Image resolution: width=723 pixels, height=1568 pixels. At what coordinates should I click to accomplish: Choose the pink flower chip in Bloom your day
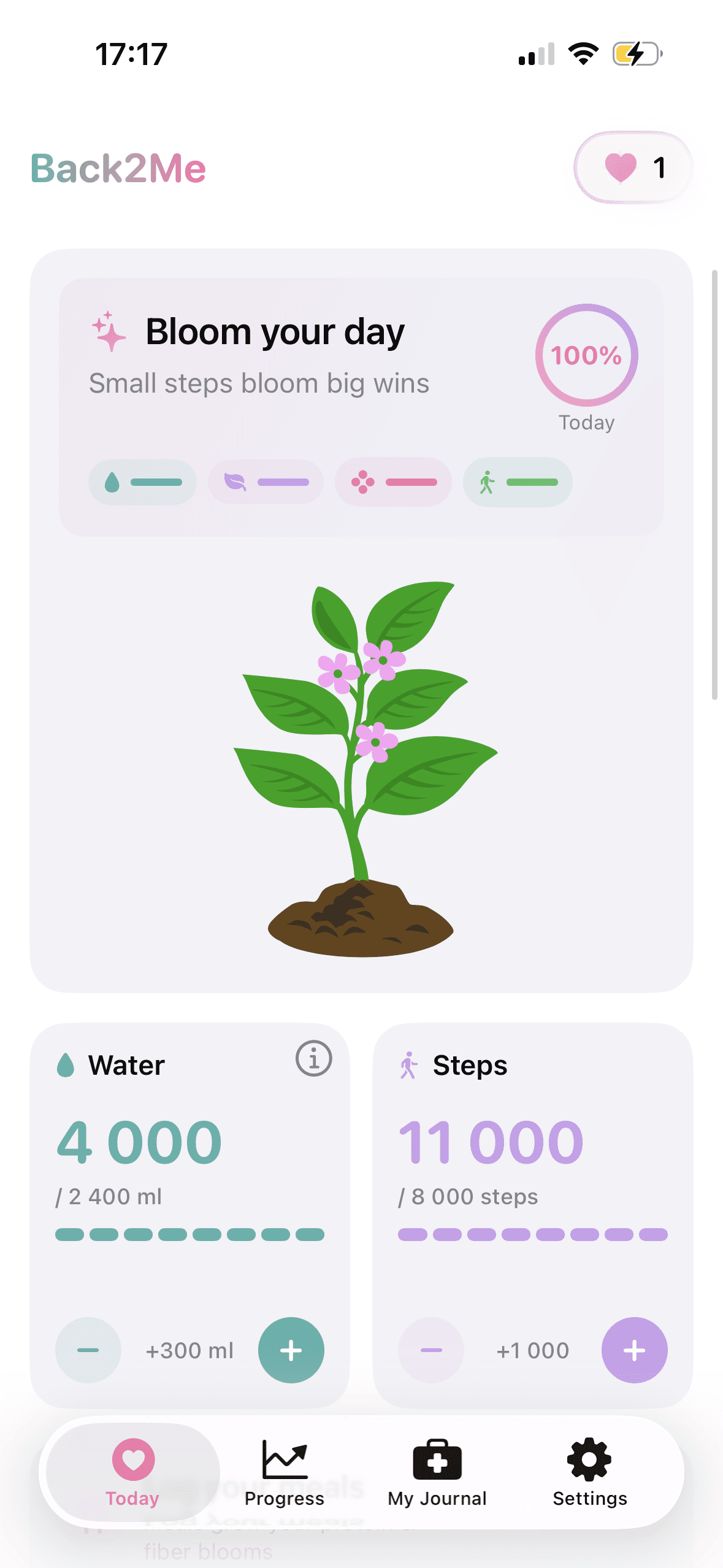pyautogui.click(x=393, y=482)
